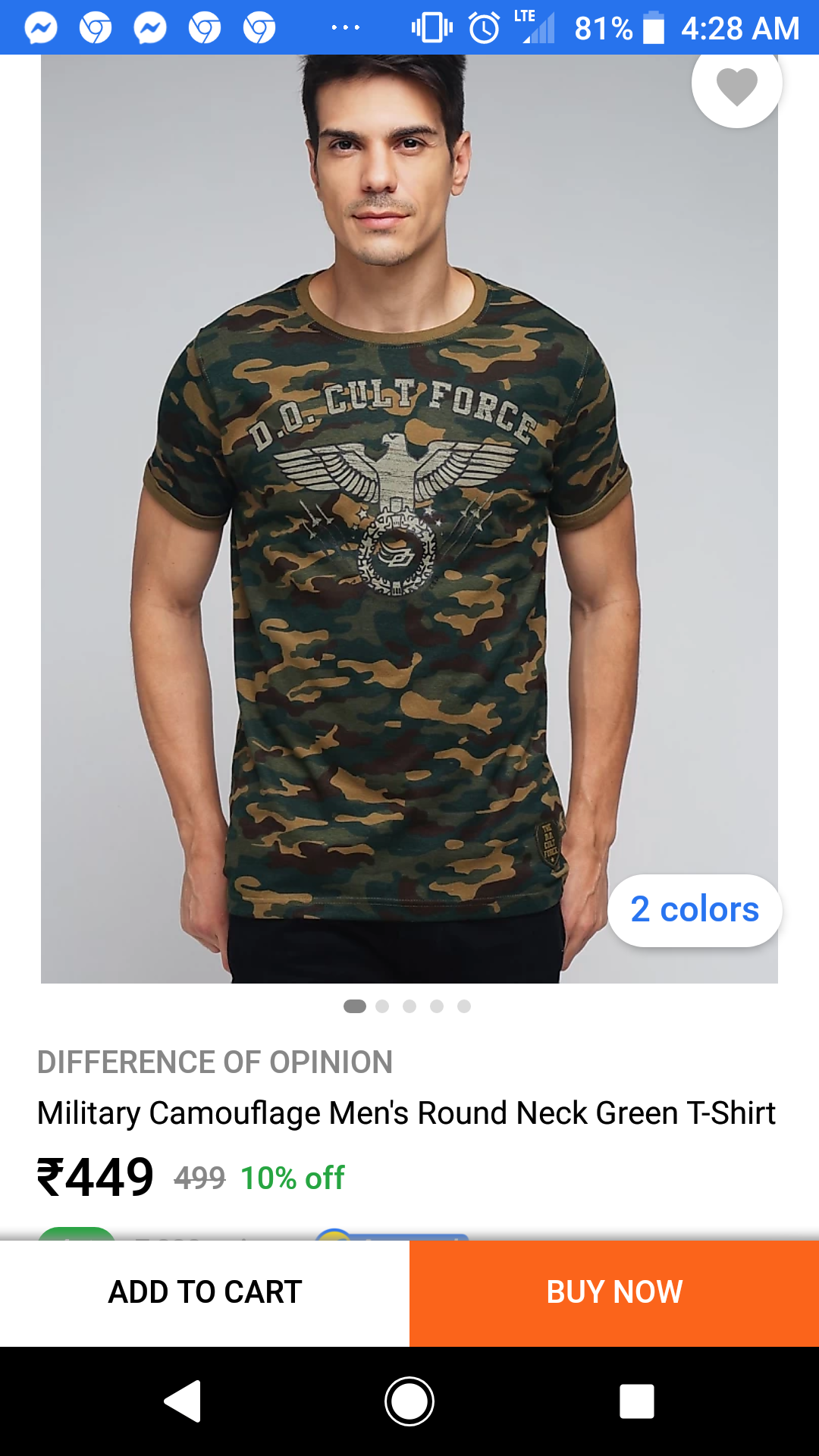This screenshot has width=819, height=1456.
Task: Tap Add to Cart button
Action: click(205, 1292)
